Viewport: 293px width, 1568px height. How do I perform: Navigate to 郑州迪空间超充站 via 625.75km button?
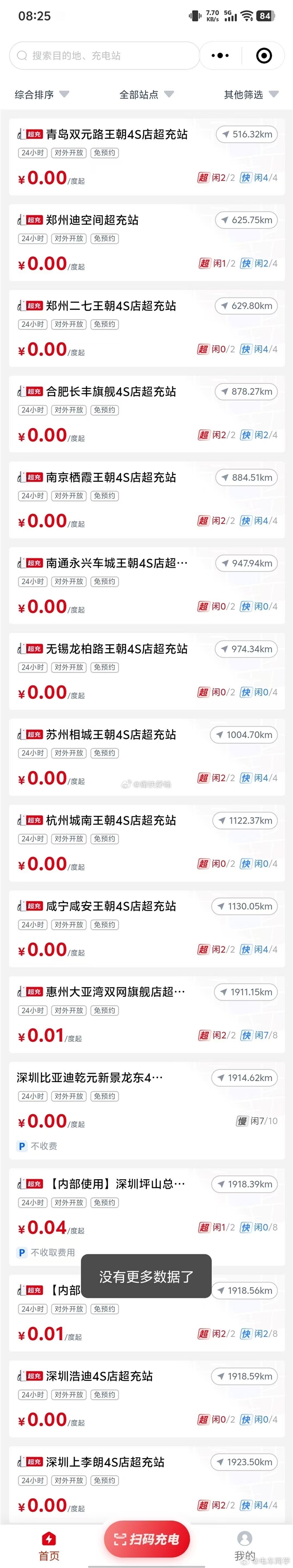tap(247, 220)
